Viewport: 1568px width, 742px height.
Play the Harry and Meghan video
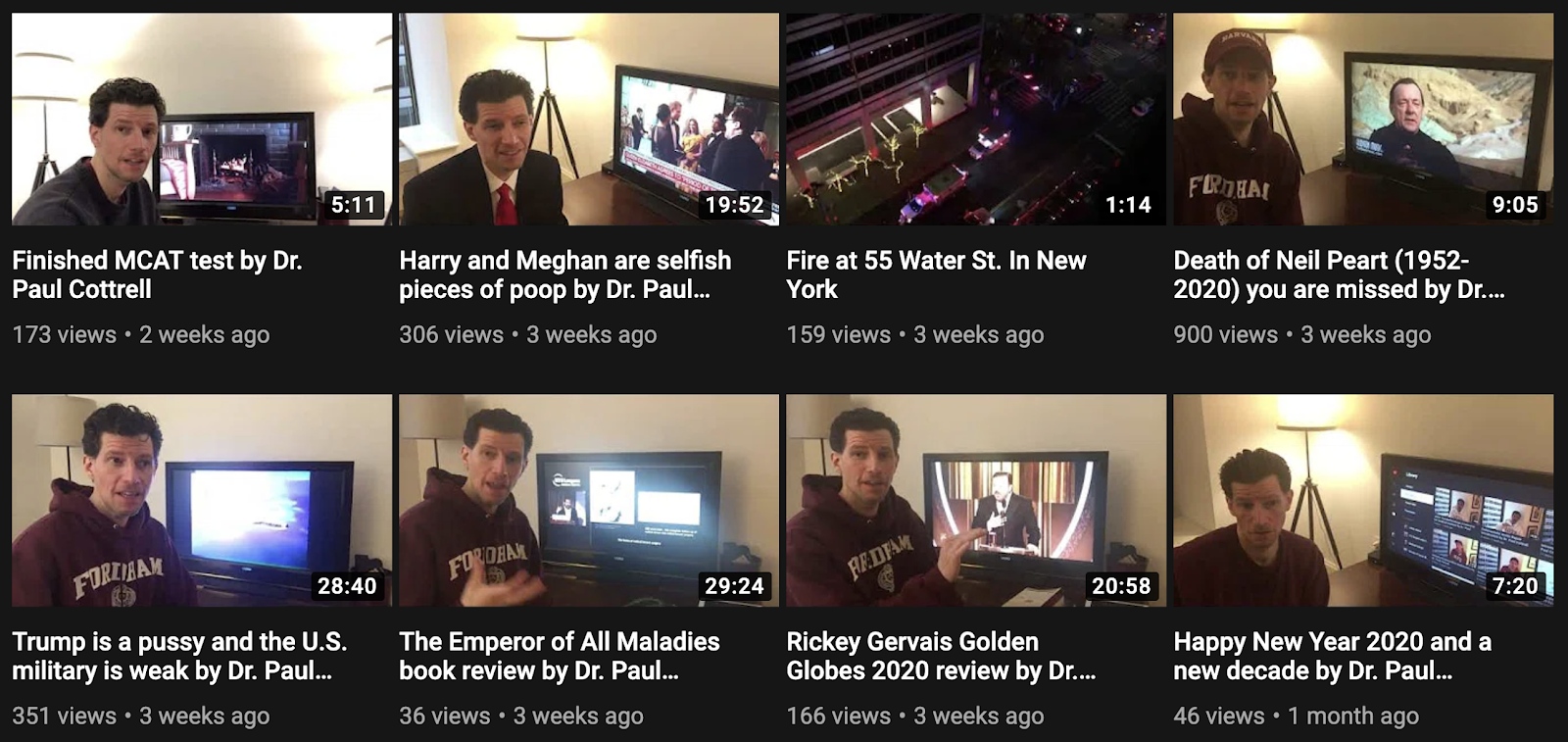pos(588,120)
